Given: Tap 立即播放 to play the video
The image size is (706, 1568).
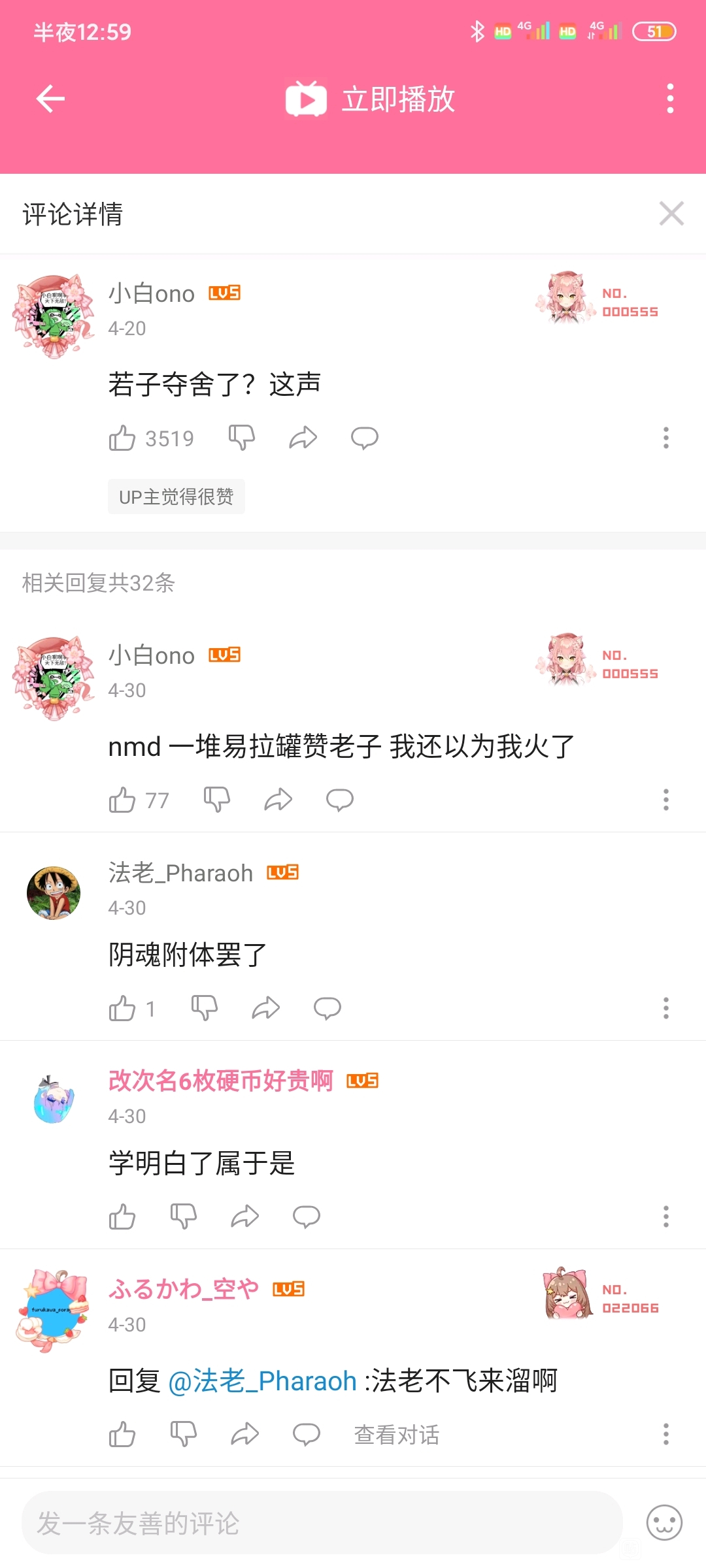Looking at the screenshot, I should tap(371, 99).
